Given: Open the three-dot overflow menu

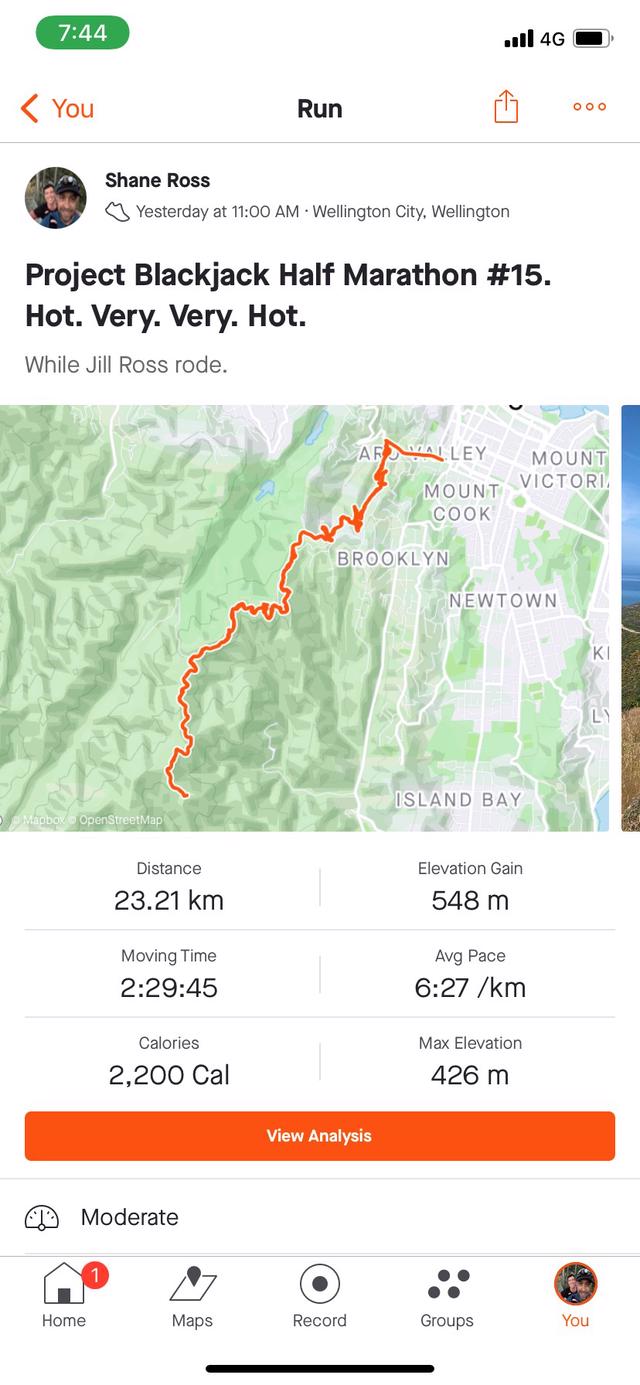Looking at the screenshot, I should tap(589, 108).
